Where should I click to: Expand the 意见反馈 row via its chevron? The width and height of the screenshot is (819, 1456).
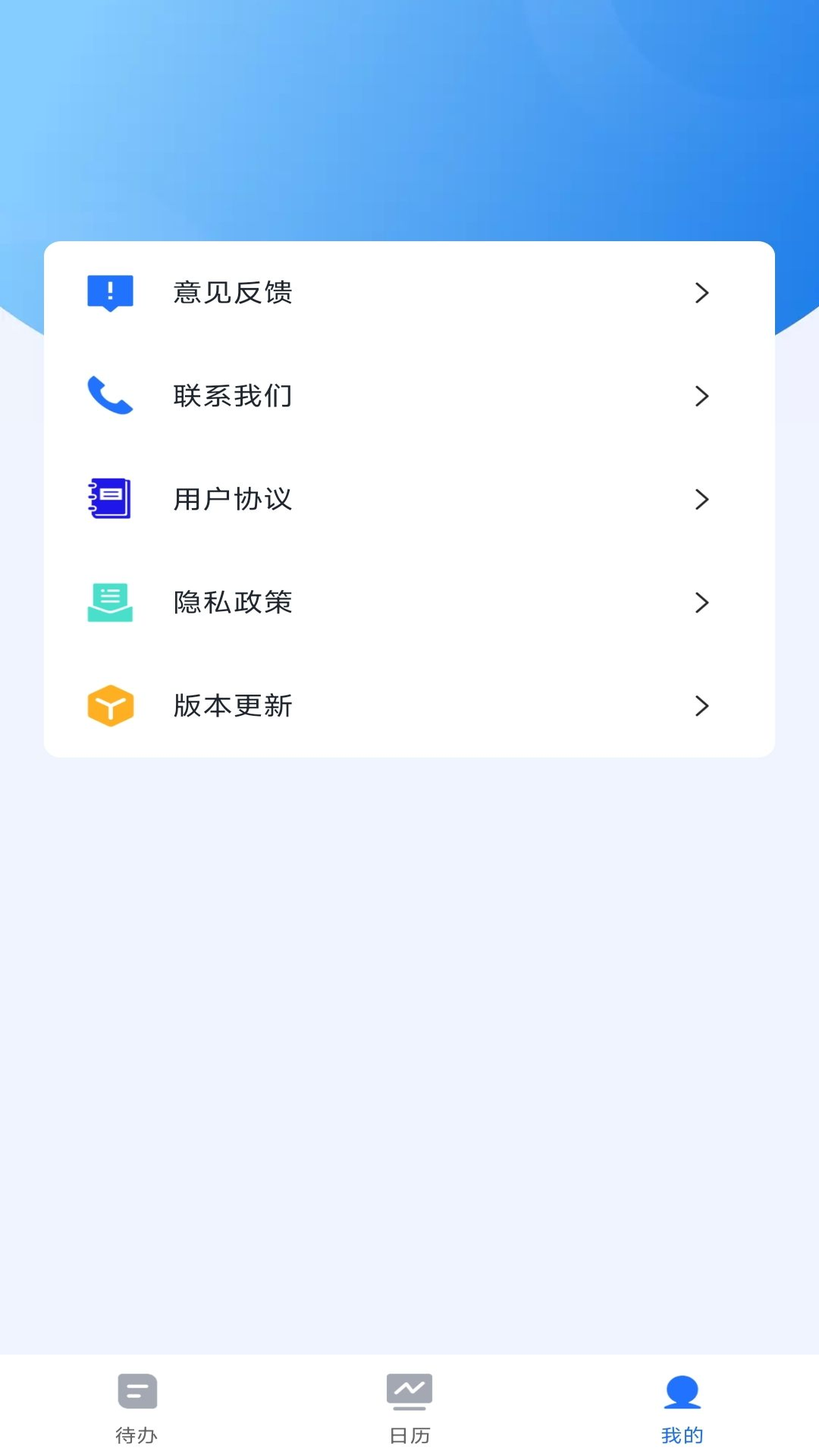pyautogui.click(x=702, y=293)
